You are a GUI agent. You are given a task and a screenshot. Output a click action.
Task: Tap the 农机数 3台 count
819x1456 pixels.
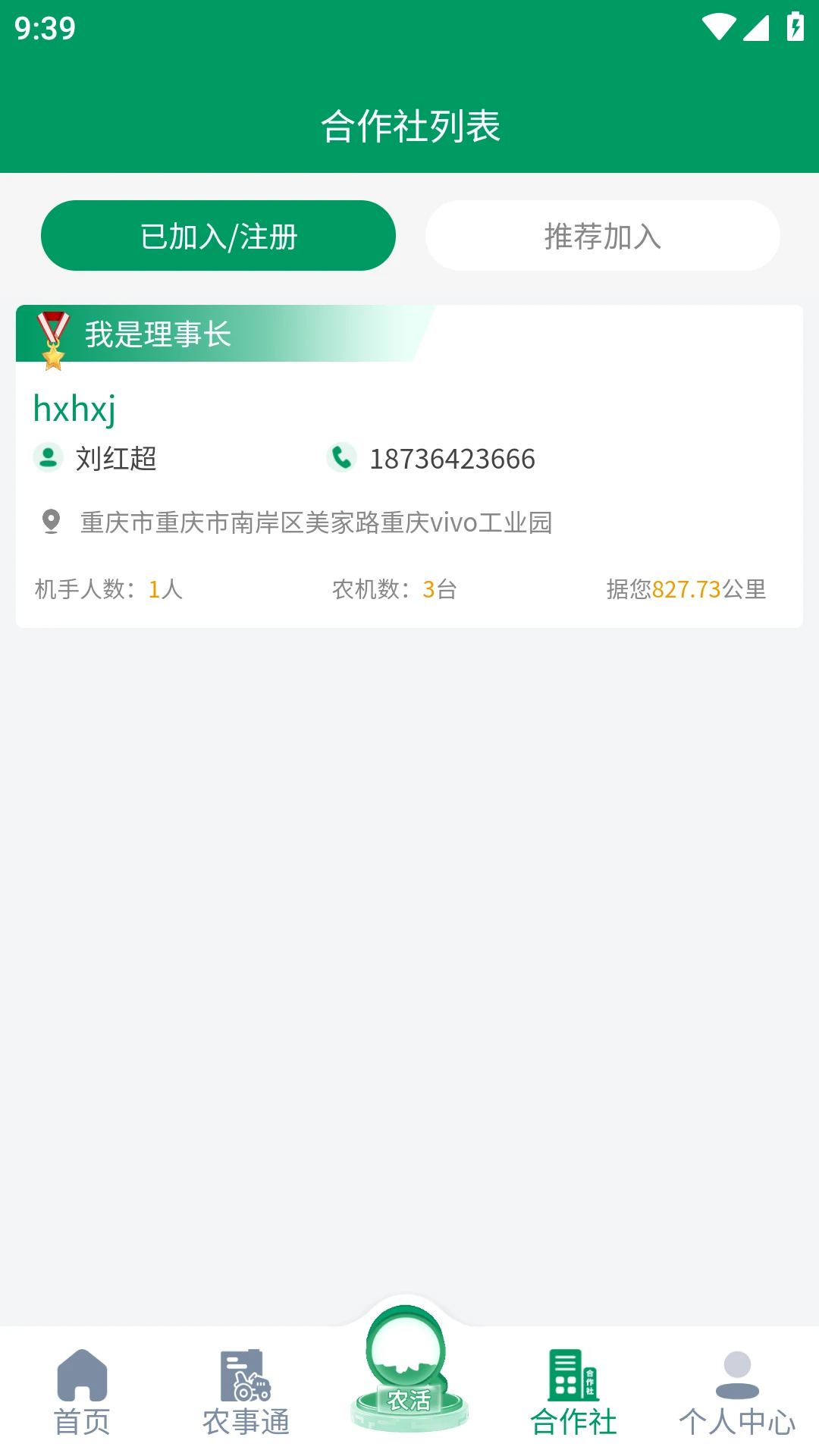point(391,589)
